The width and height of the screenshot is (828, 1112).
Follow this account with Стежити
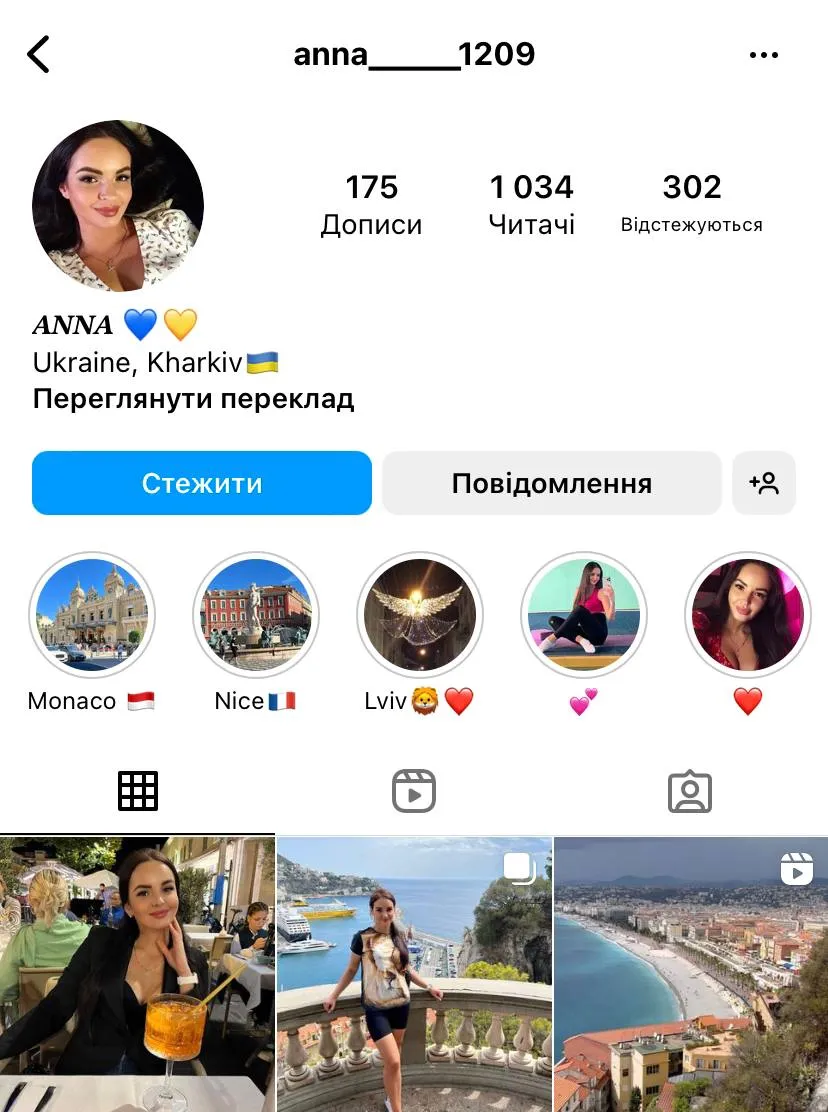(x=202, y=483)
